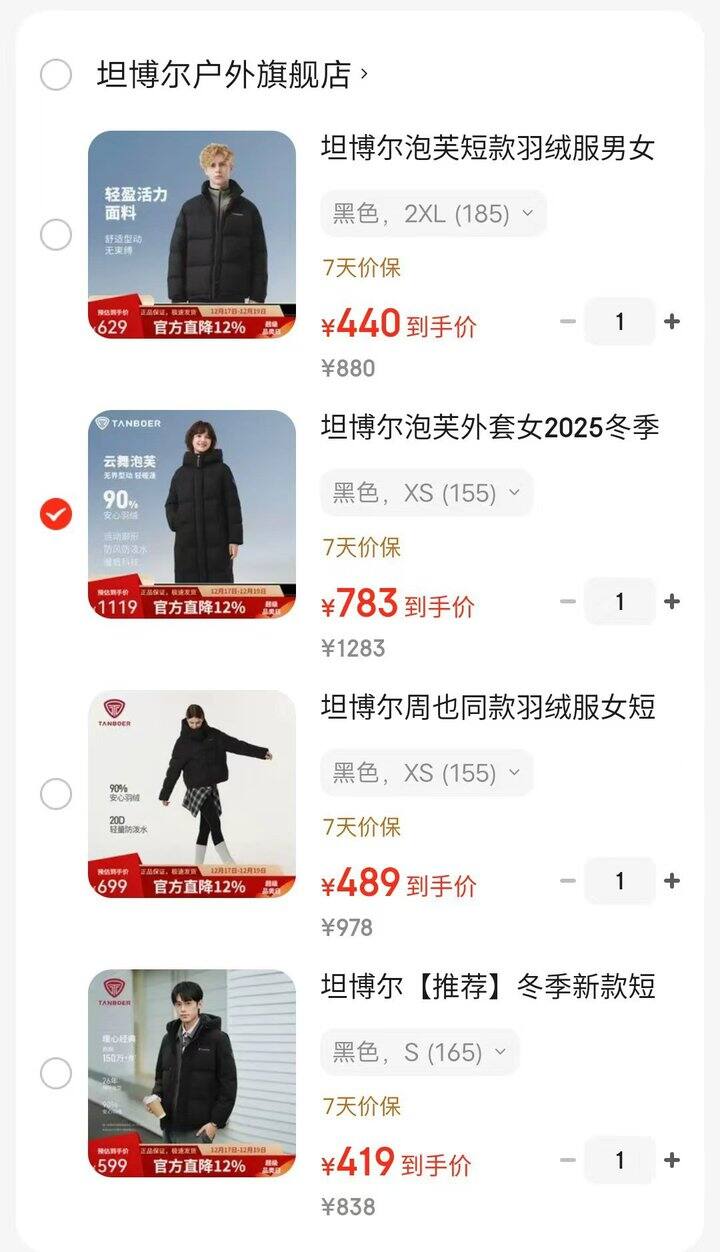Select the 坦博尔泡芙短款羽绒服男女 item

pos(56,235)
